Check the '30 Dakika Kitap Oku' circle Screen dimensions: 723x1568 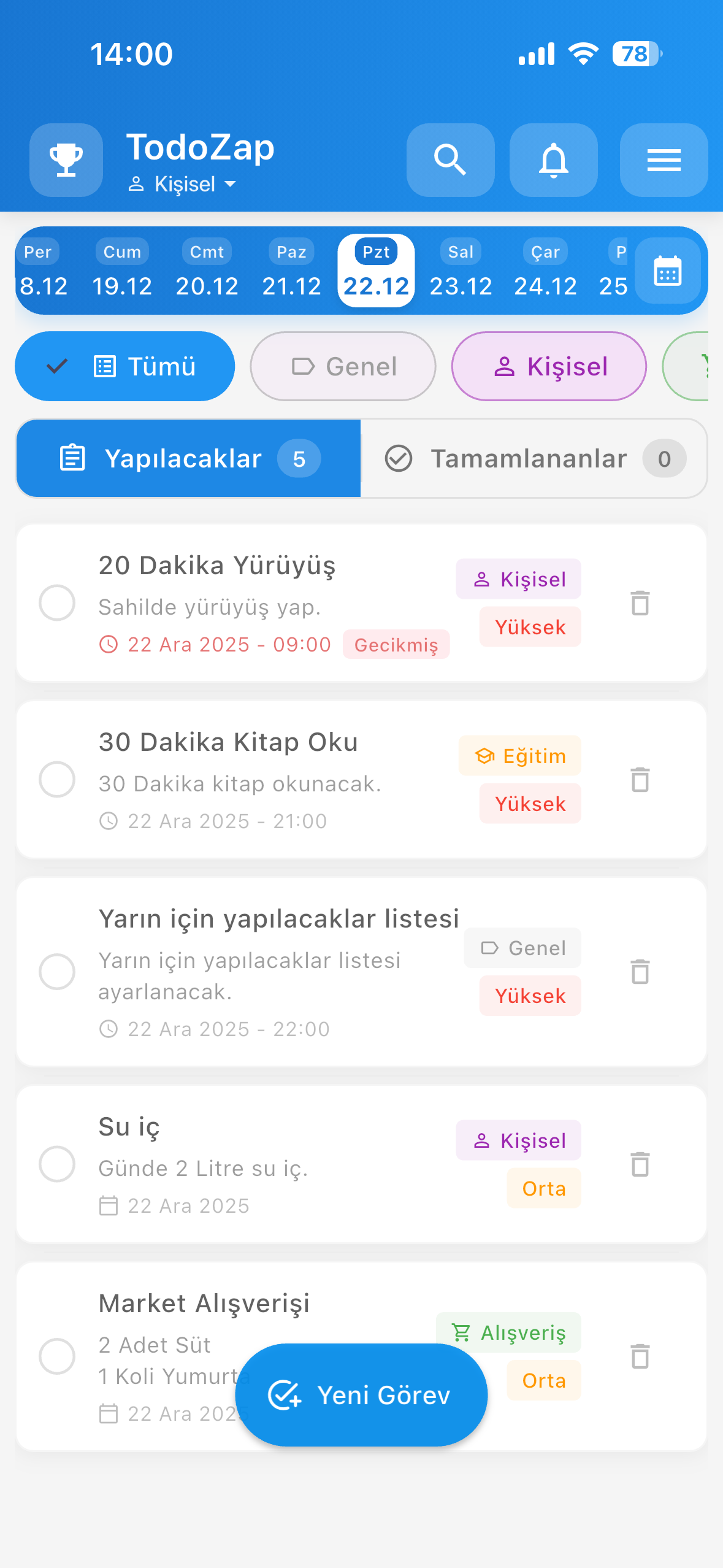click(57, 780)
